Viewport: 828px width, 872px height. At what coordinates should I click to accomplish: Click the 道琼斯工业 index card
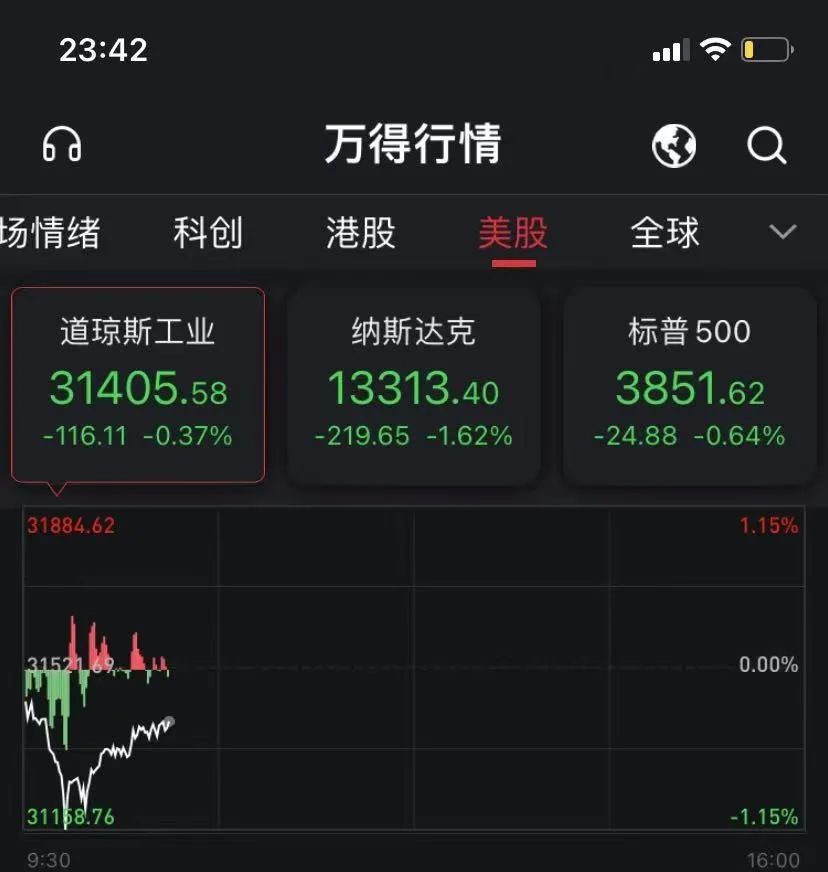pos(138,383)
